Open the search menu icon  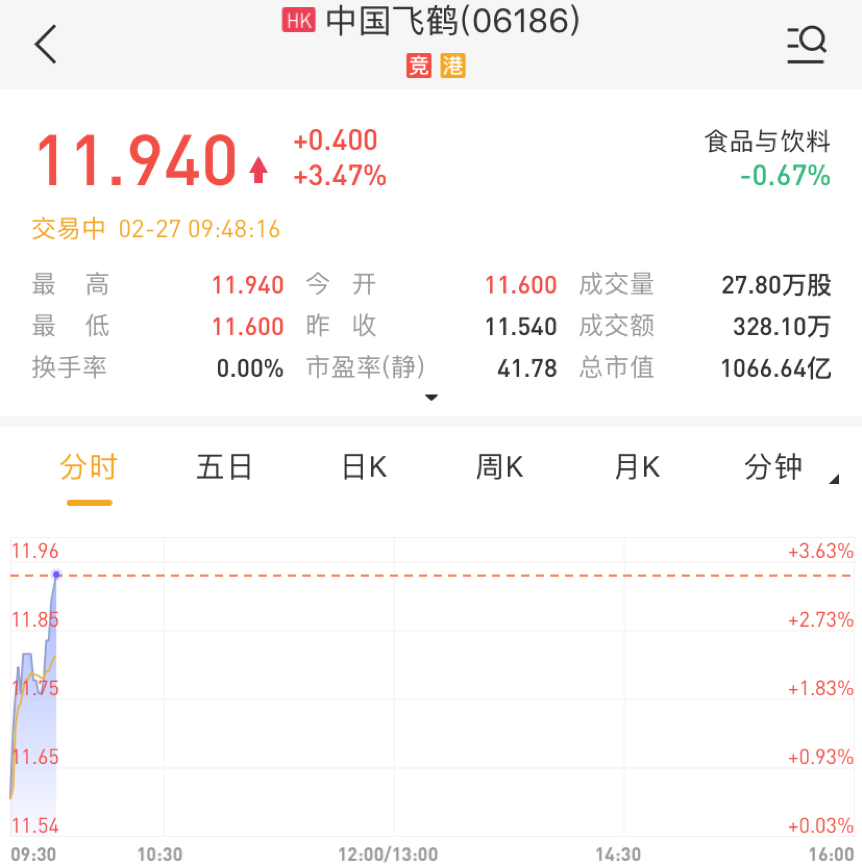pos(806,45)
